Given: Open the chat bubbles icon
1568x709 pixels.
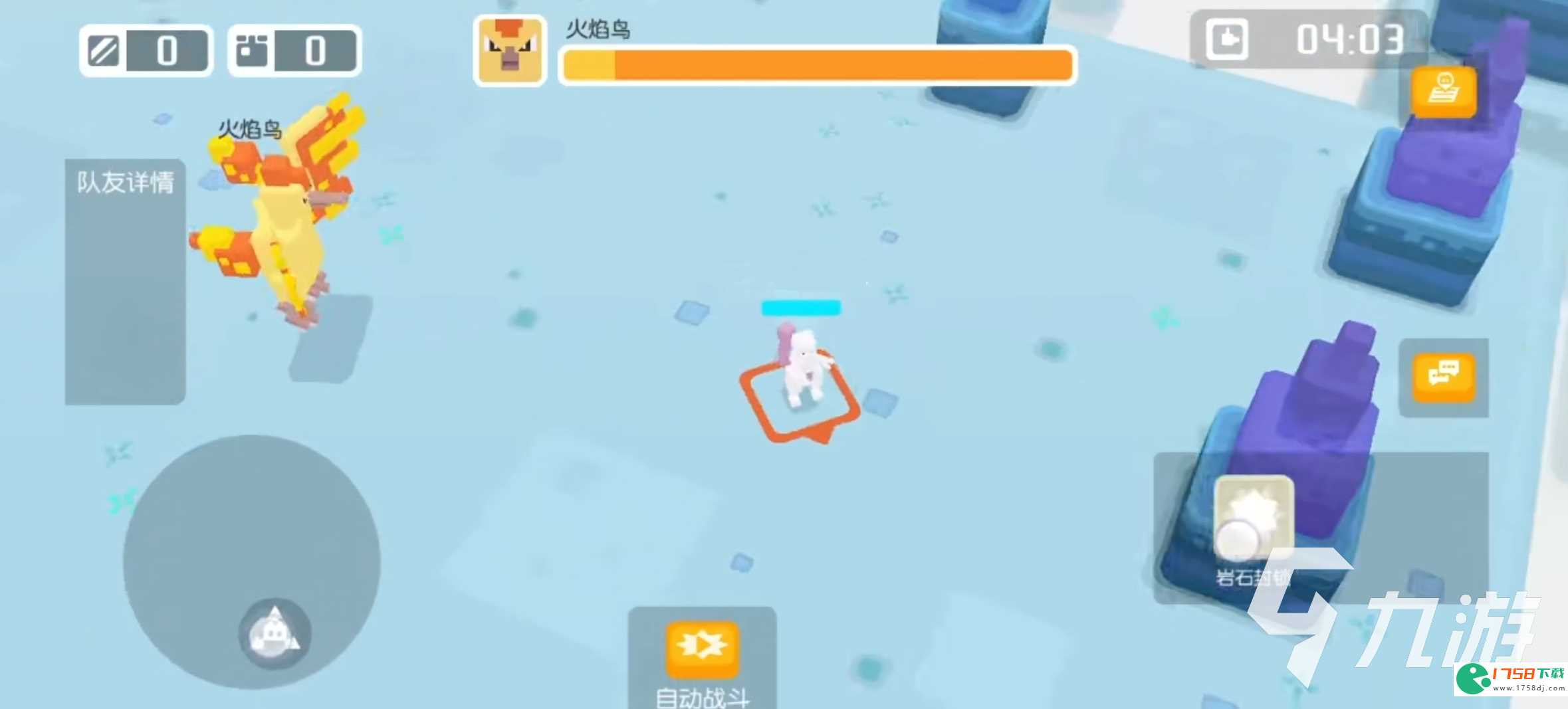Looking at the screenshot, I should coord(1444,377).
